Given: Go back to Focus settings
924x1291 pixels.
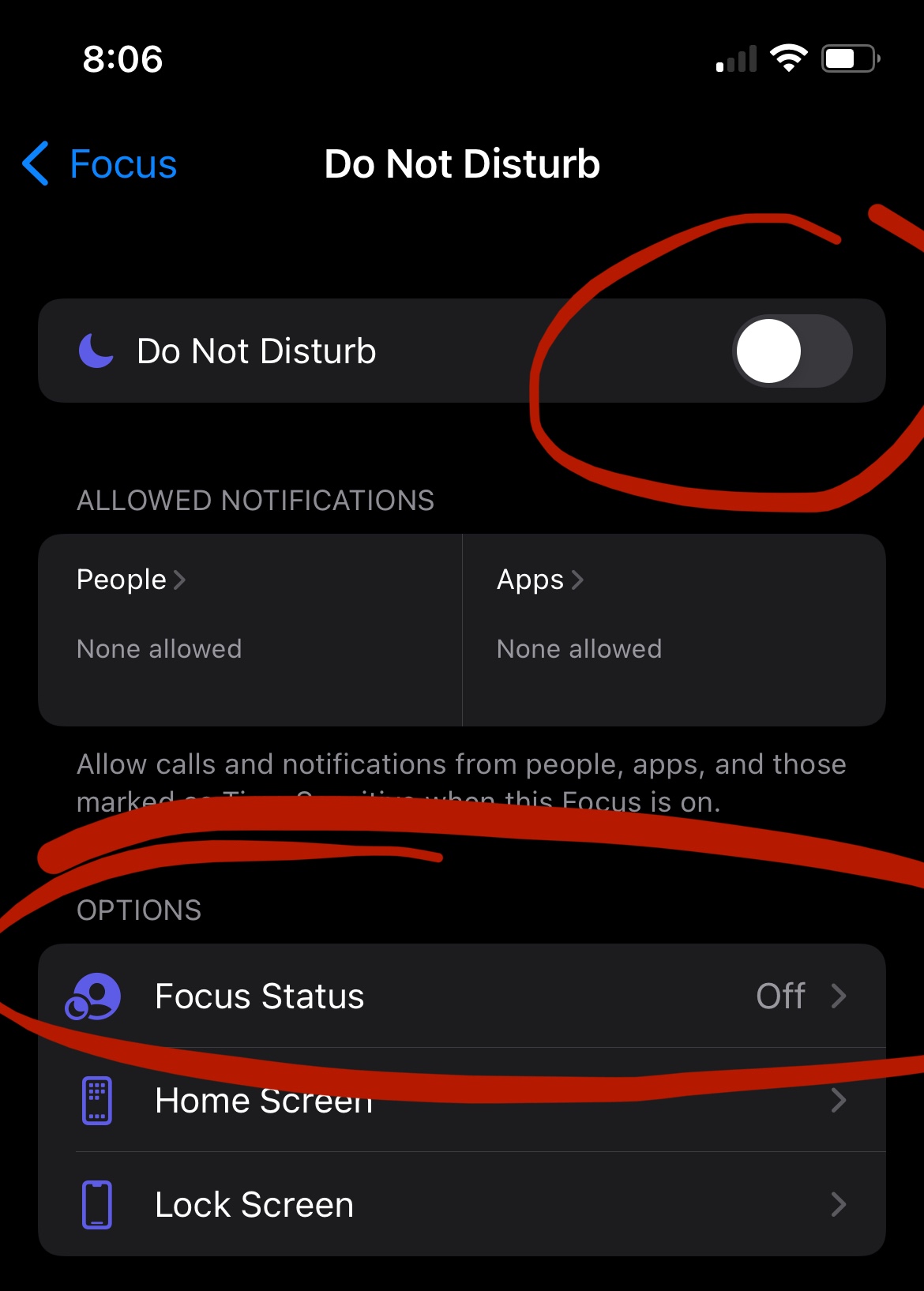Looking at the screenshot, I should pos(100,164).
